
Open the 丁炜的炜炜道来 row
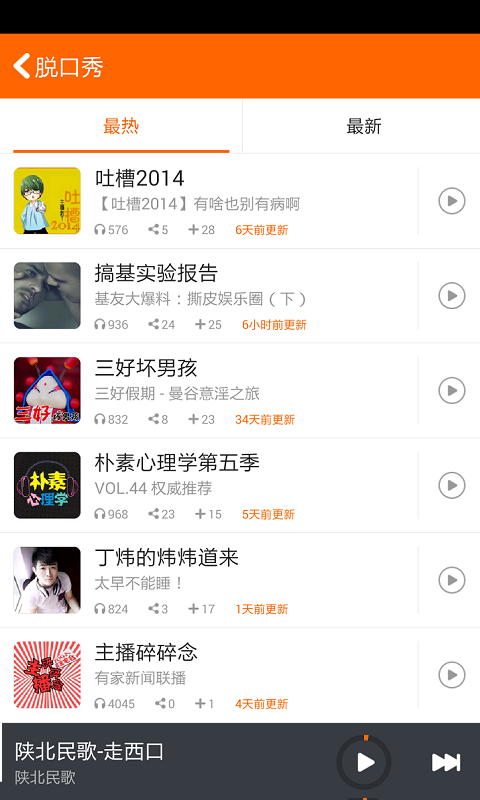(209, 581)
